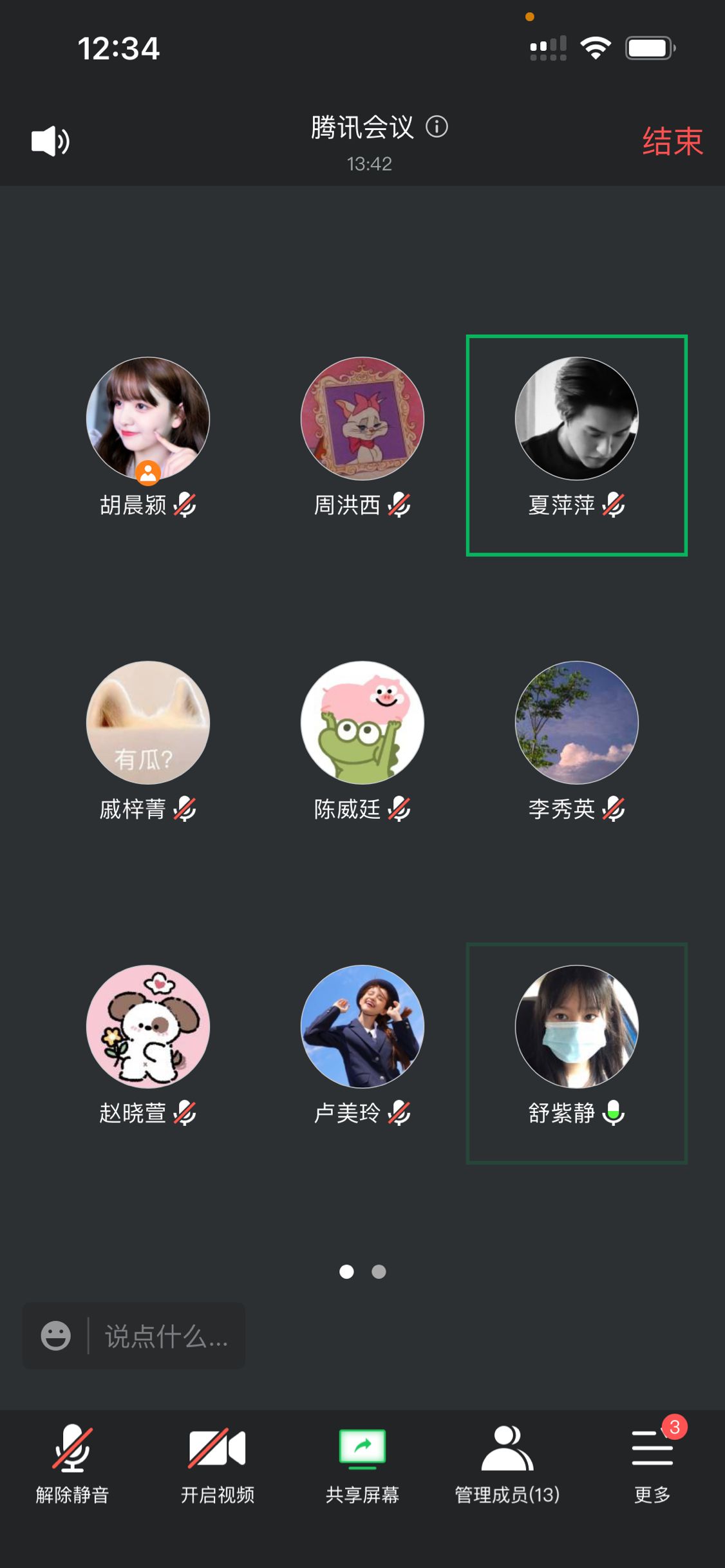
Task: Select participant 舒紫静
Action: tap(576, 1027)
